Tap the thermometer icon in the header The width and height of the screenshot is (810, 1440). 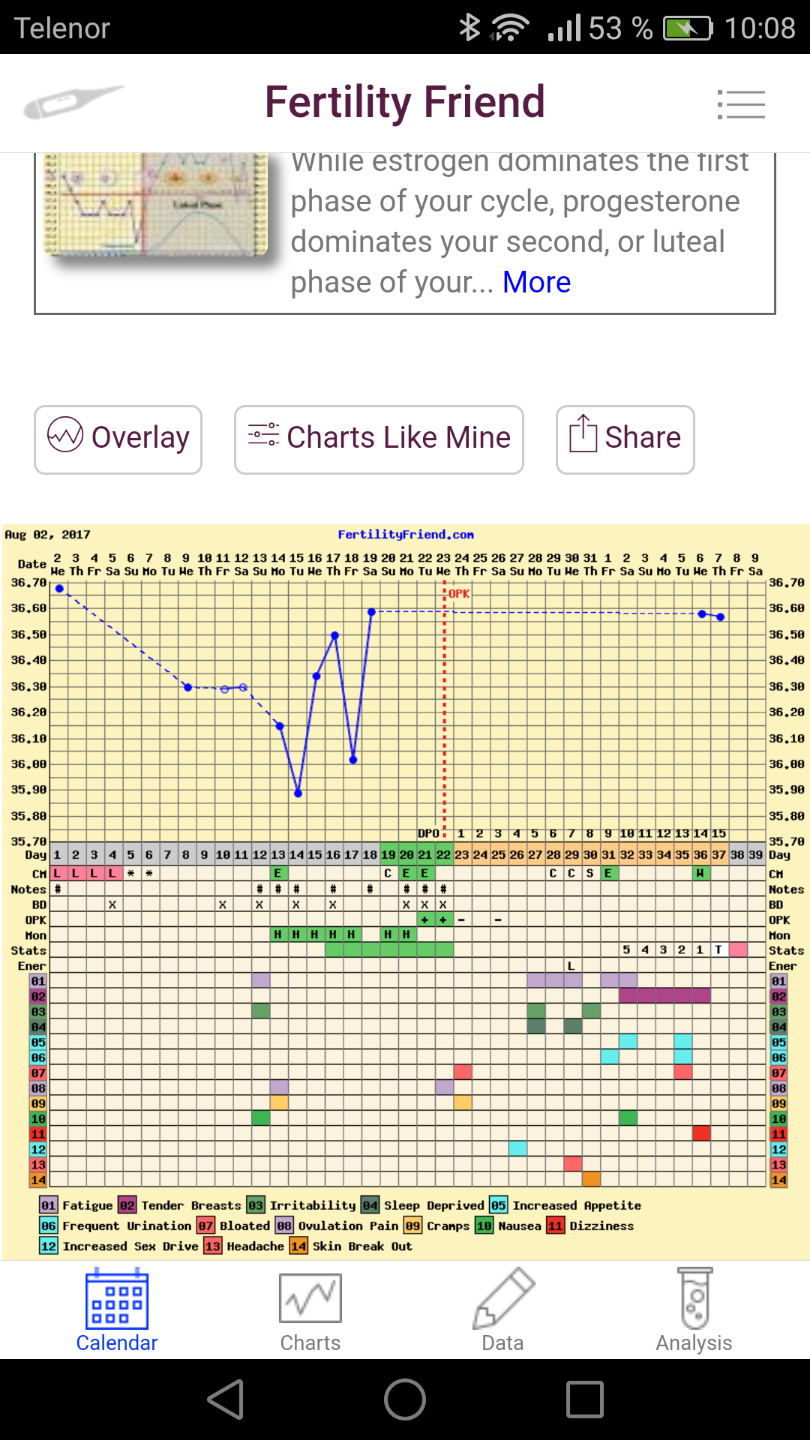click(x=74, y=102)
